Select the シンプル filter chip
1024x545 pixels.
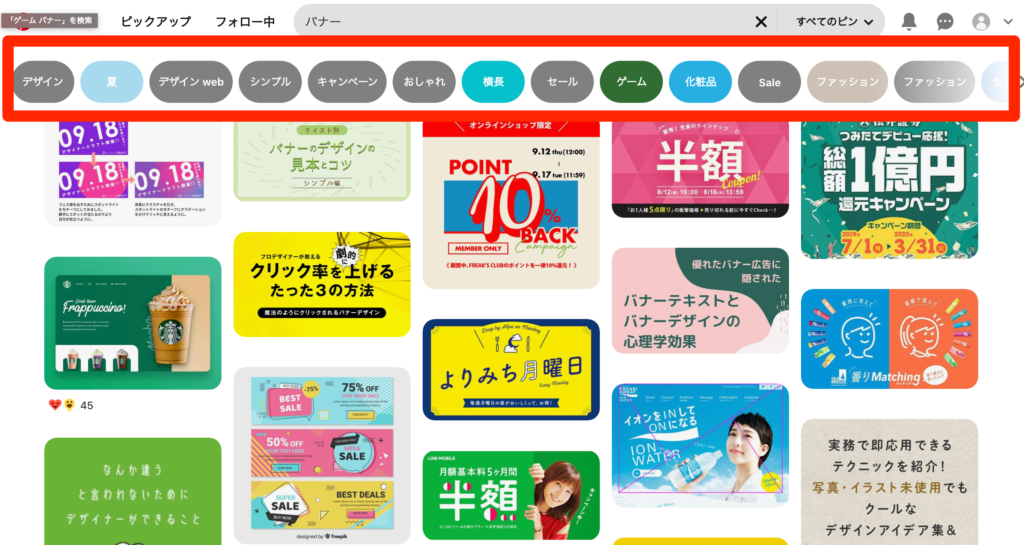[x=271, y=82]
